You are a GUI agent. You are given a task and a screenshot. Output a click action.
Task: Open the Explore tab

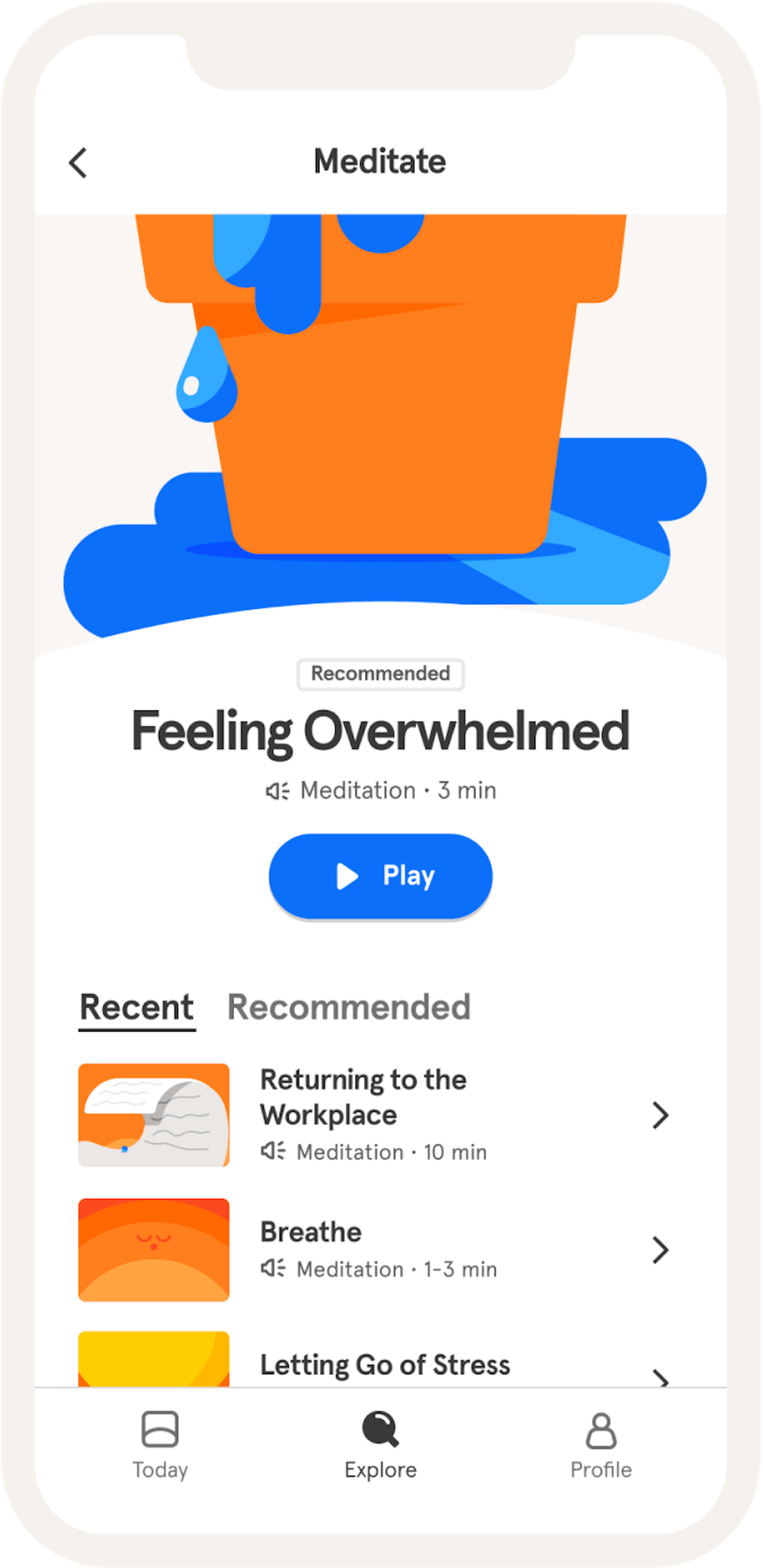point(380,1444)
